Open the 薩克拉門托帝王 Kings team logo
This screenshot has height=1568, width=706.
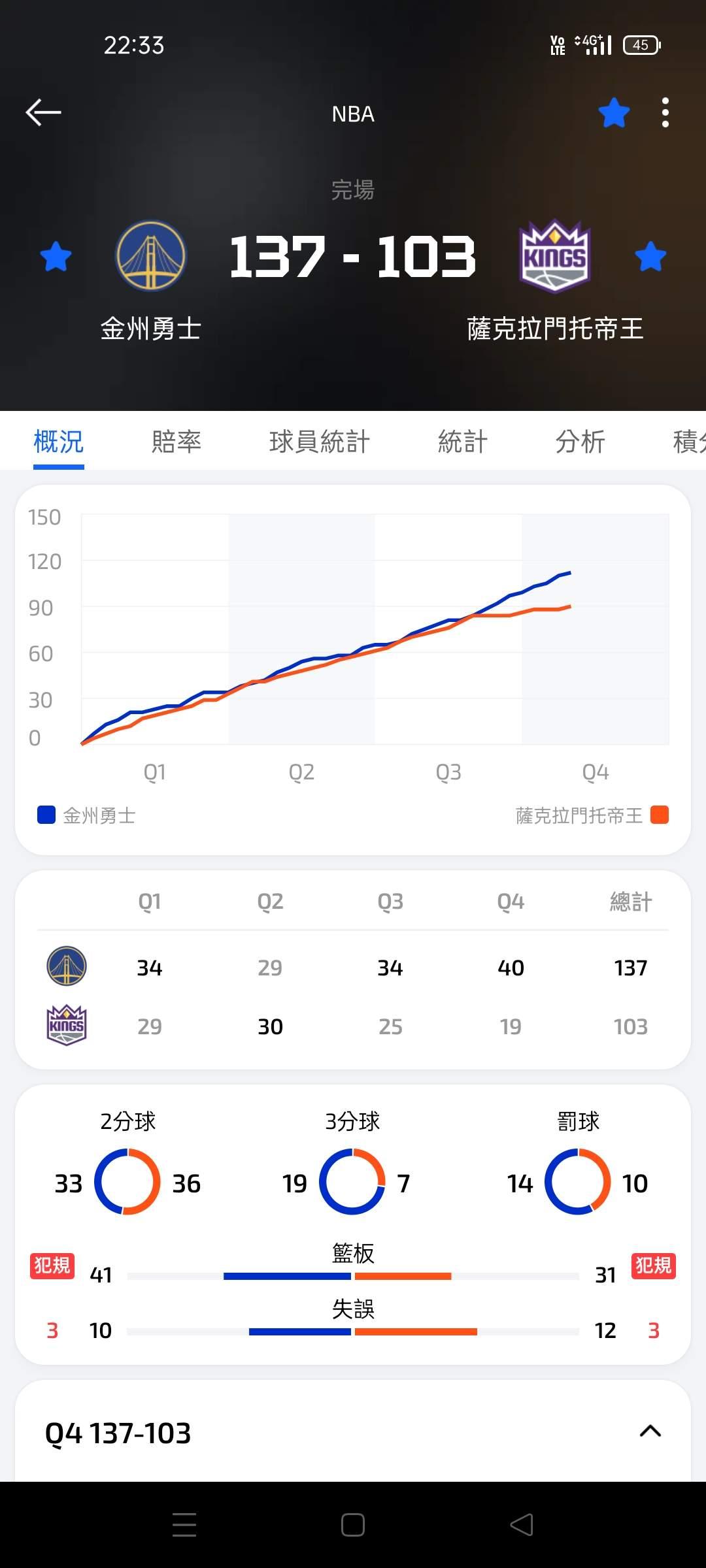tap(555, 255)
